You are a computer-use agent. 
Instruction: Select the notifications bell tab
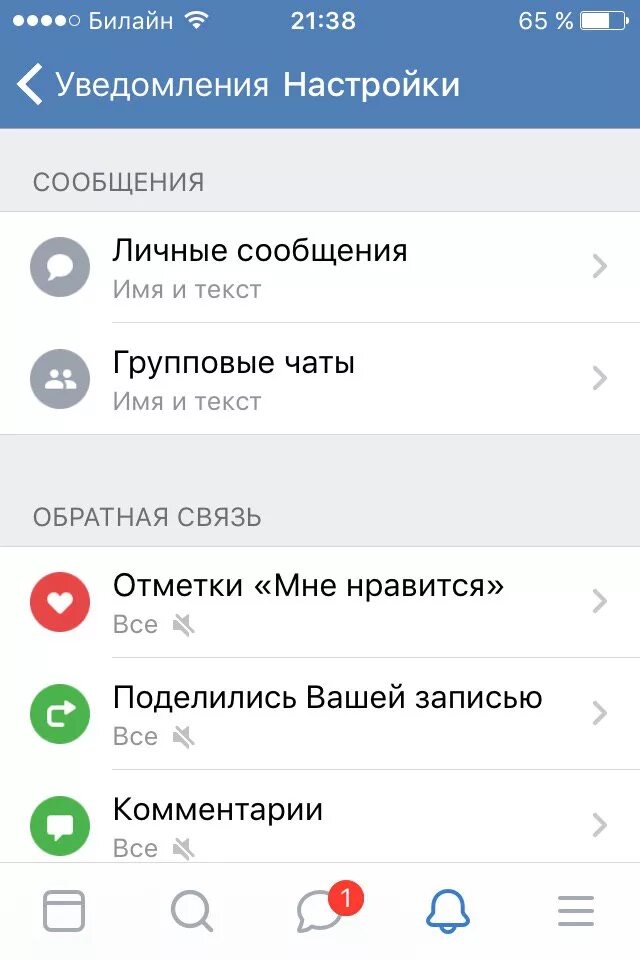coord(448,911)
